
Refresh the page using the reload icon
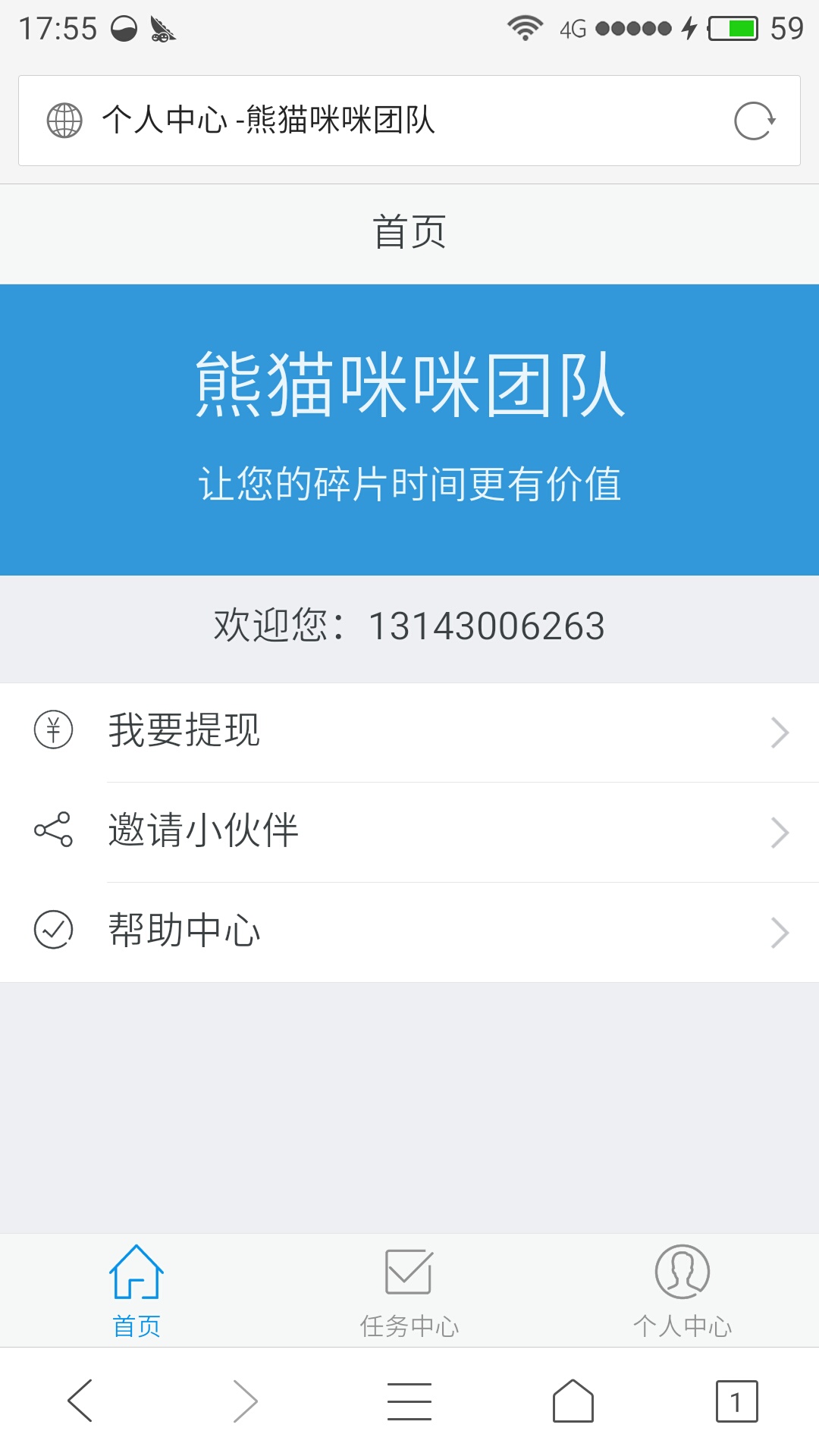click(755, 120)
